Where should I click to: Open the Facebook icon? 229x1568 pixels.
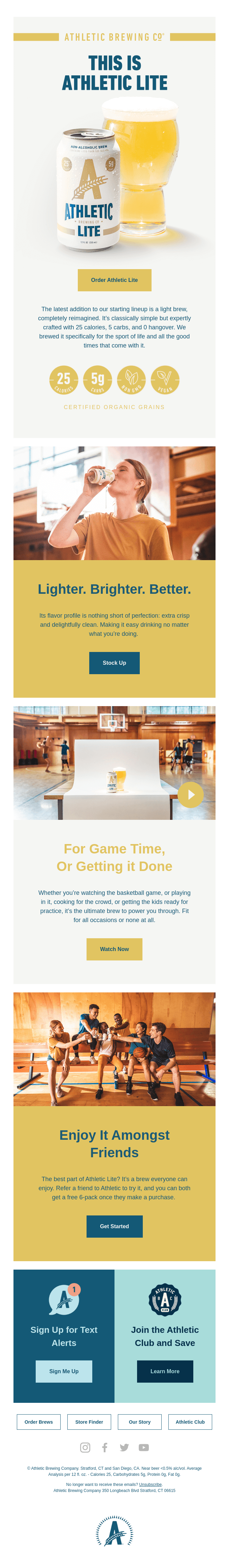105,1448
